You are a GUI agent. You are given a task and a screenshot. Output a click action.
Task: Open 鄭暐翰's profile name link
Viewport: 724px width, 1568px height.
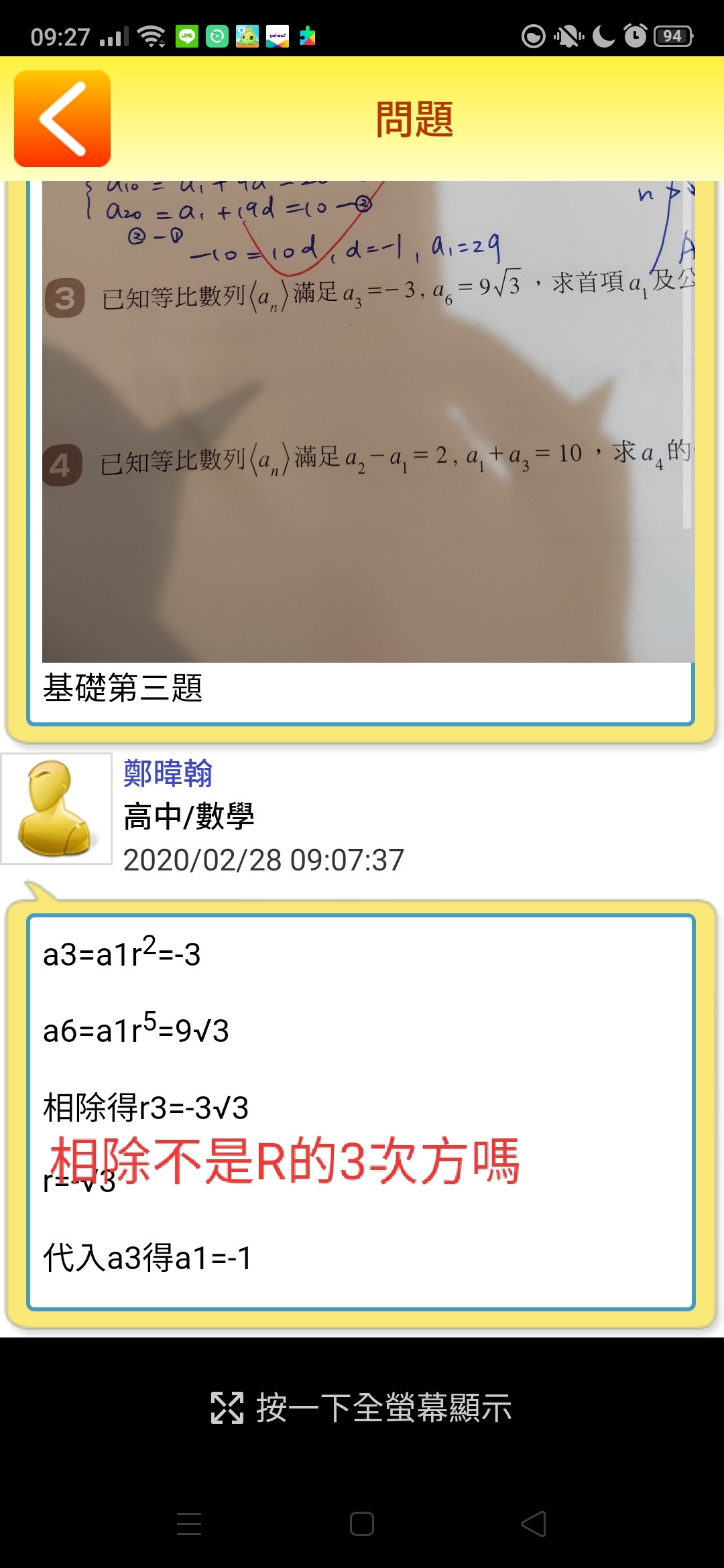[x=168, y=773]
